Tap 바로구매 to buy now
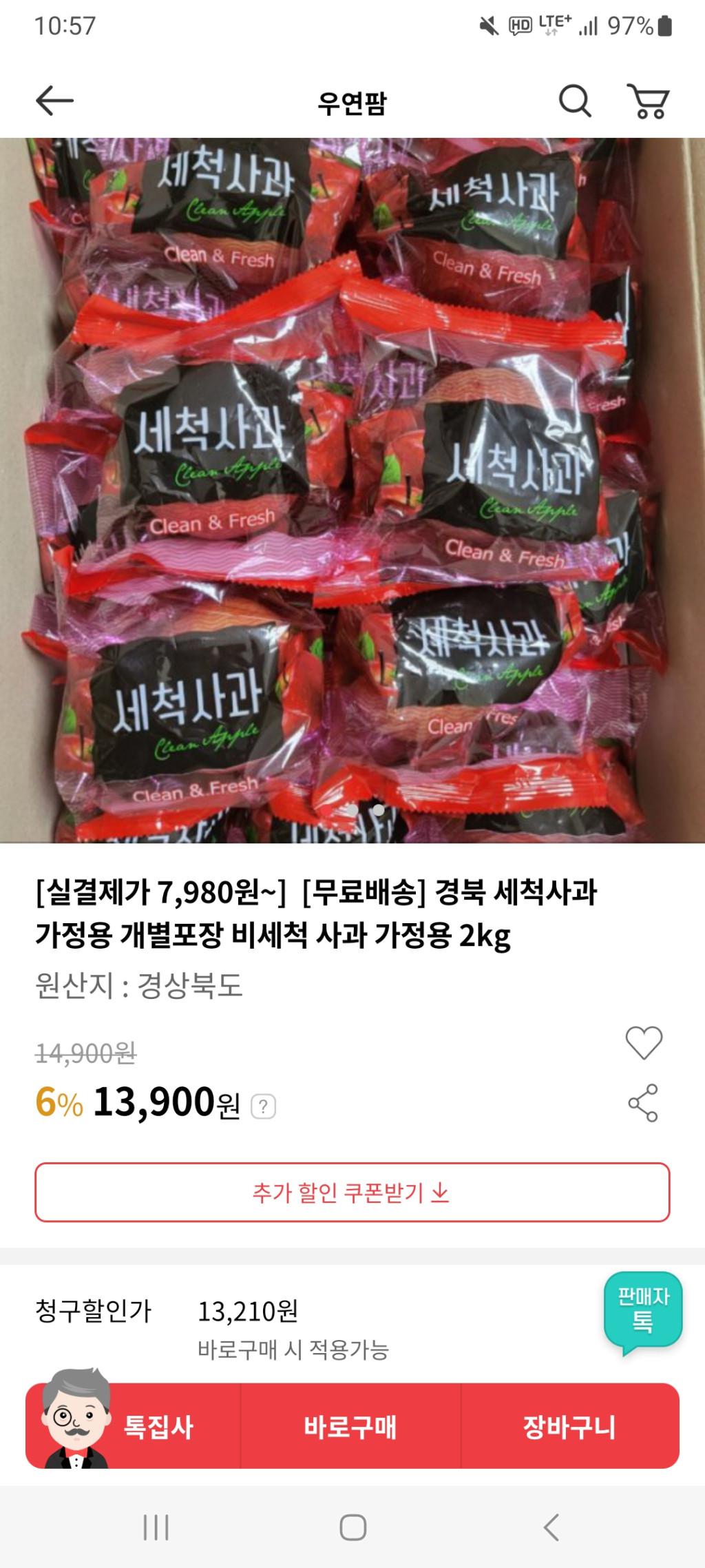This screenshot has width=705, height=1568. [x=350, y=1426]
